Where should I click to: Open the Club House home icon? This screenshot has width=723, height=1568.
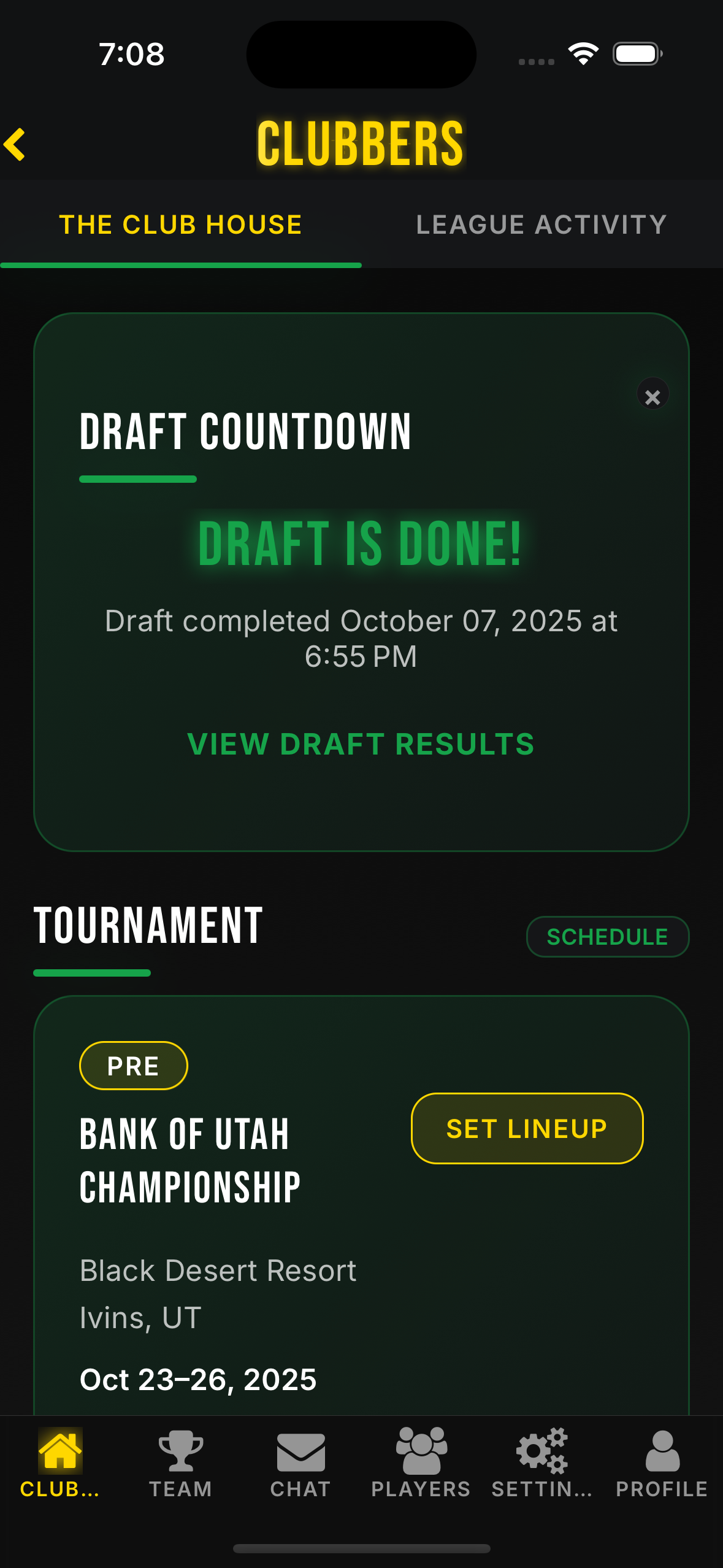[x=59, y=1461]
